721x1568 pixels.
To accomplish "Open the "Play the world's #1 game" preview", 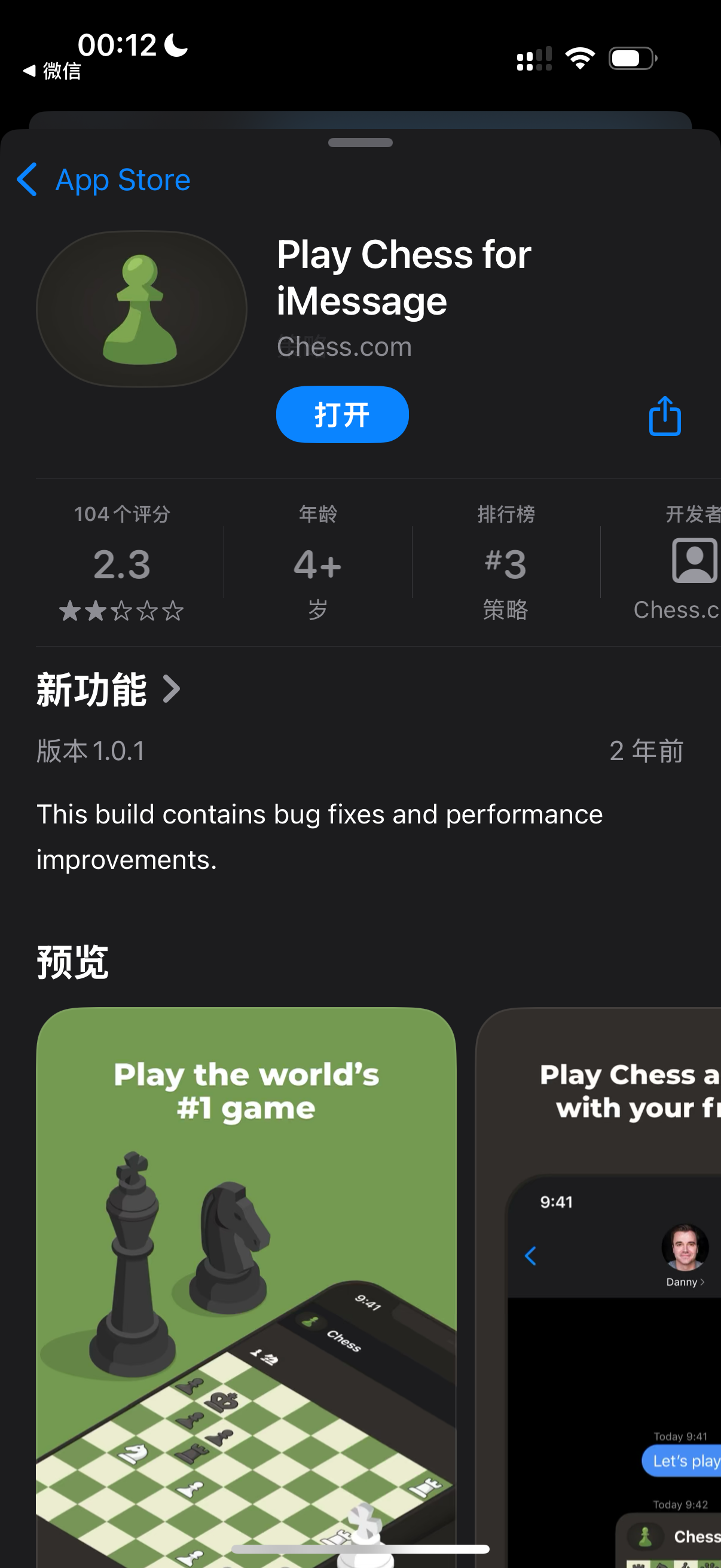I will point(246,1287).
